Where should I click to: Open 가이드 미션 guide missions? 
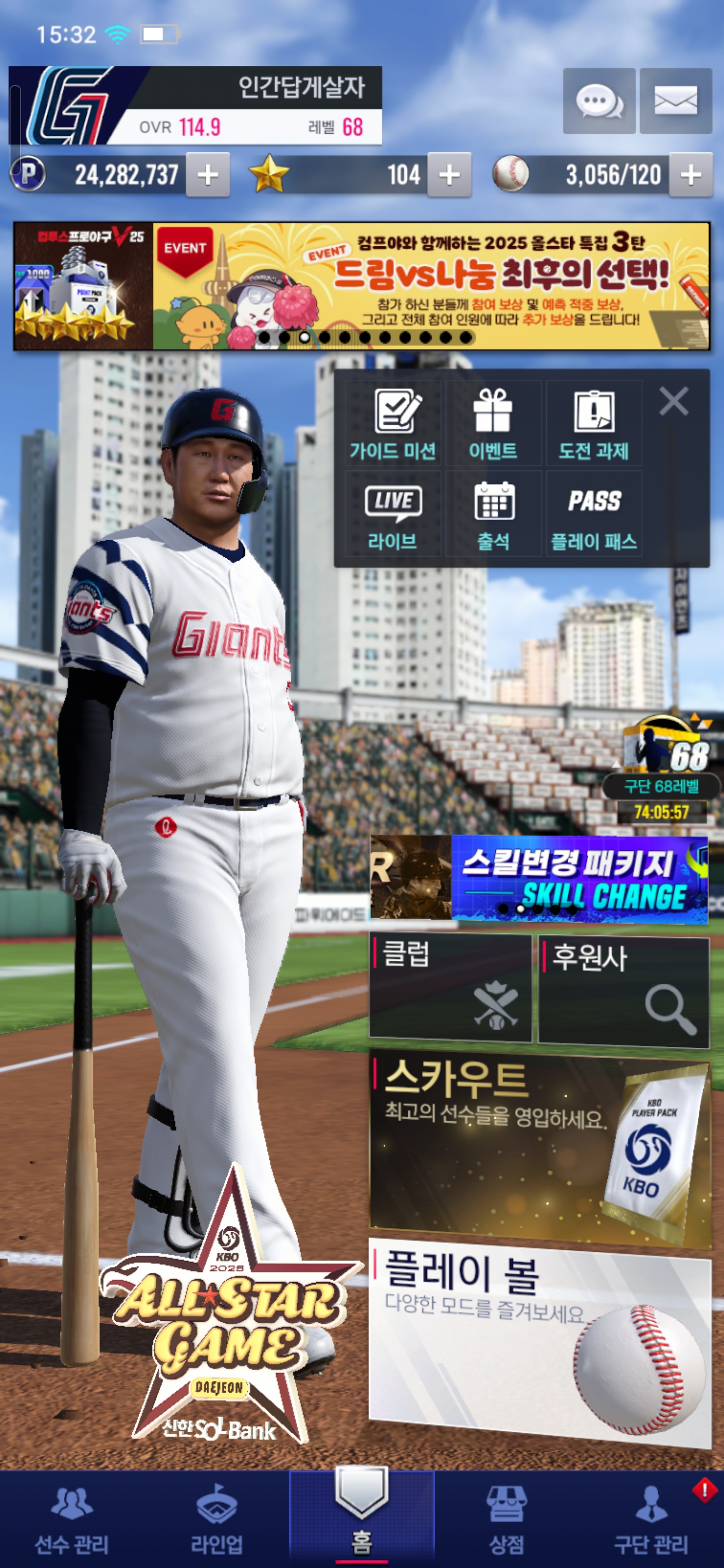click(393, 424)
